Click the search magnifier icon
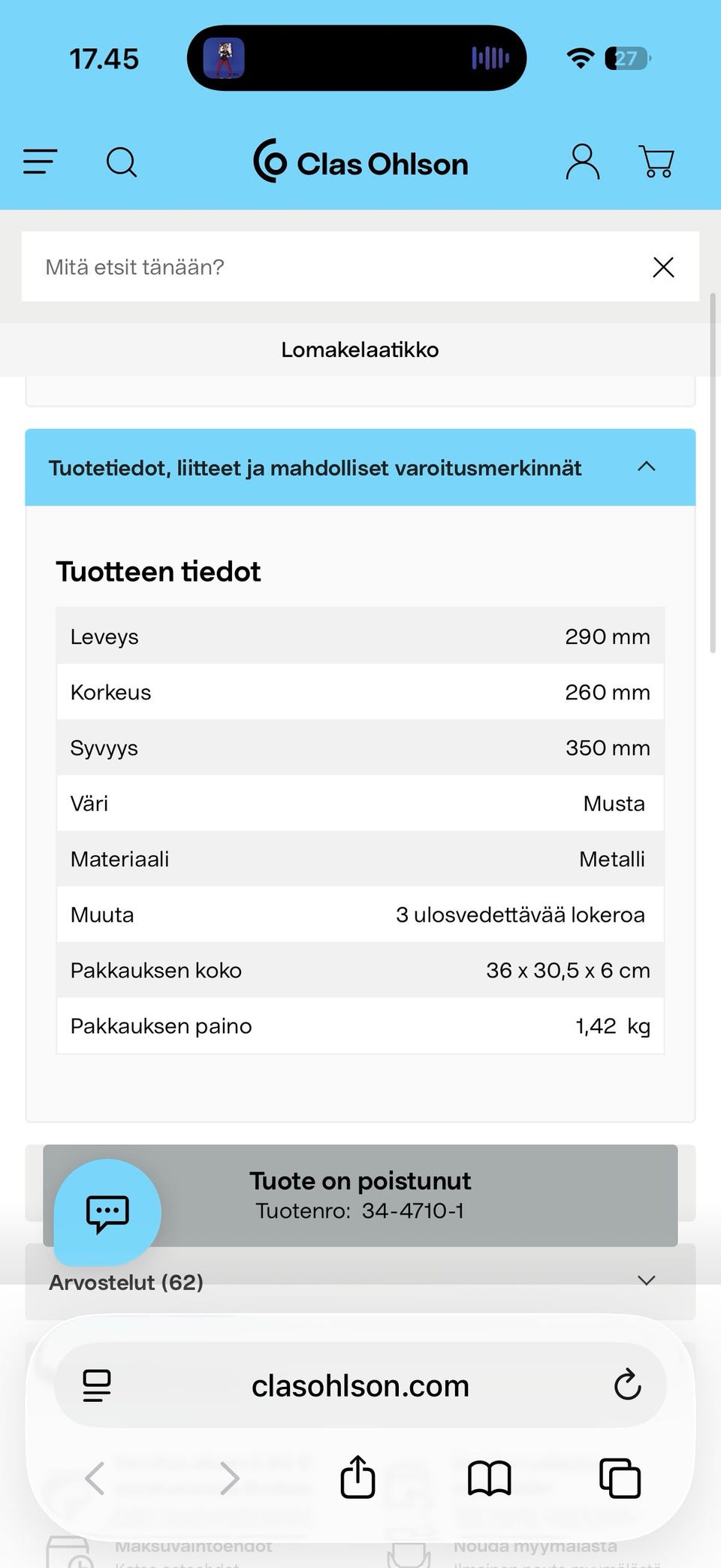Viewport: 721px width, 1568px height. (122, 162)
